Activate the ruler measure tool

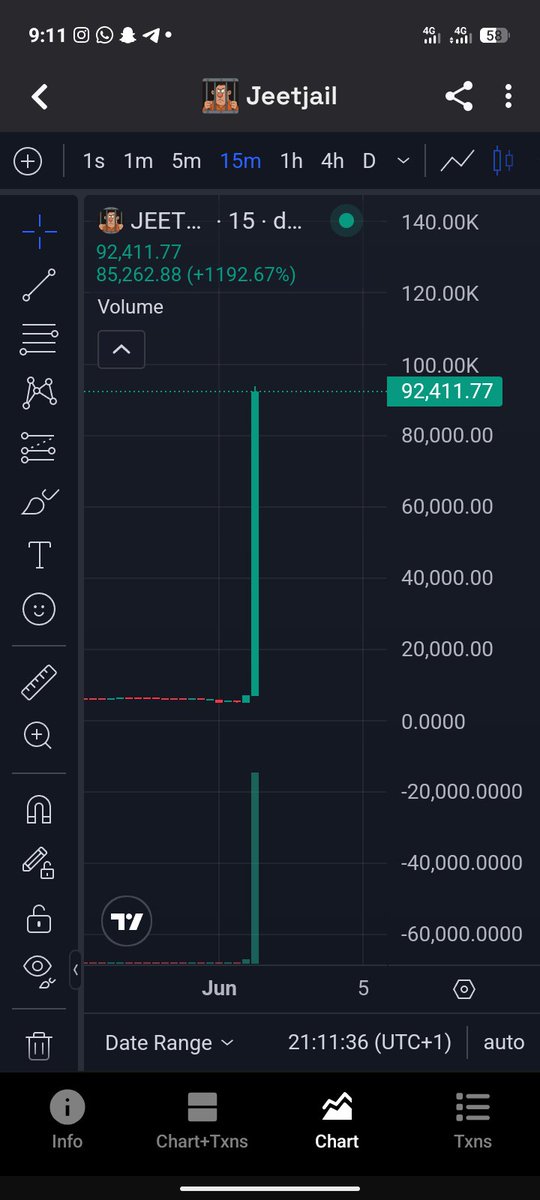coord(39,683)
